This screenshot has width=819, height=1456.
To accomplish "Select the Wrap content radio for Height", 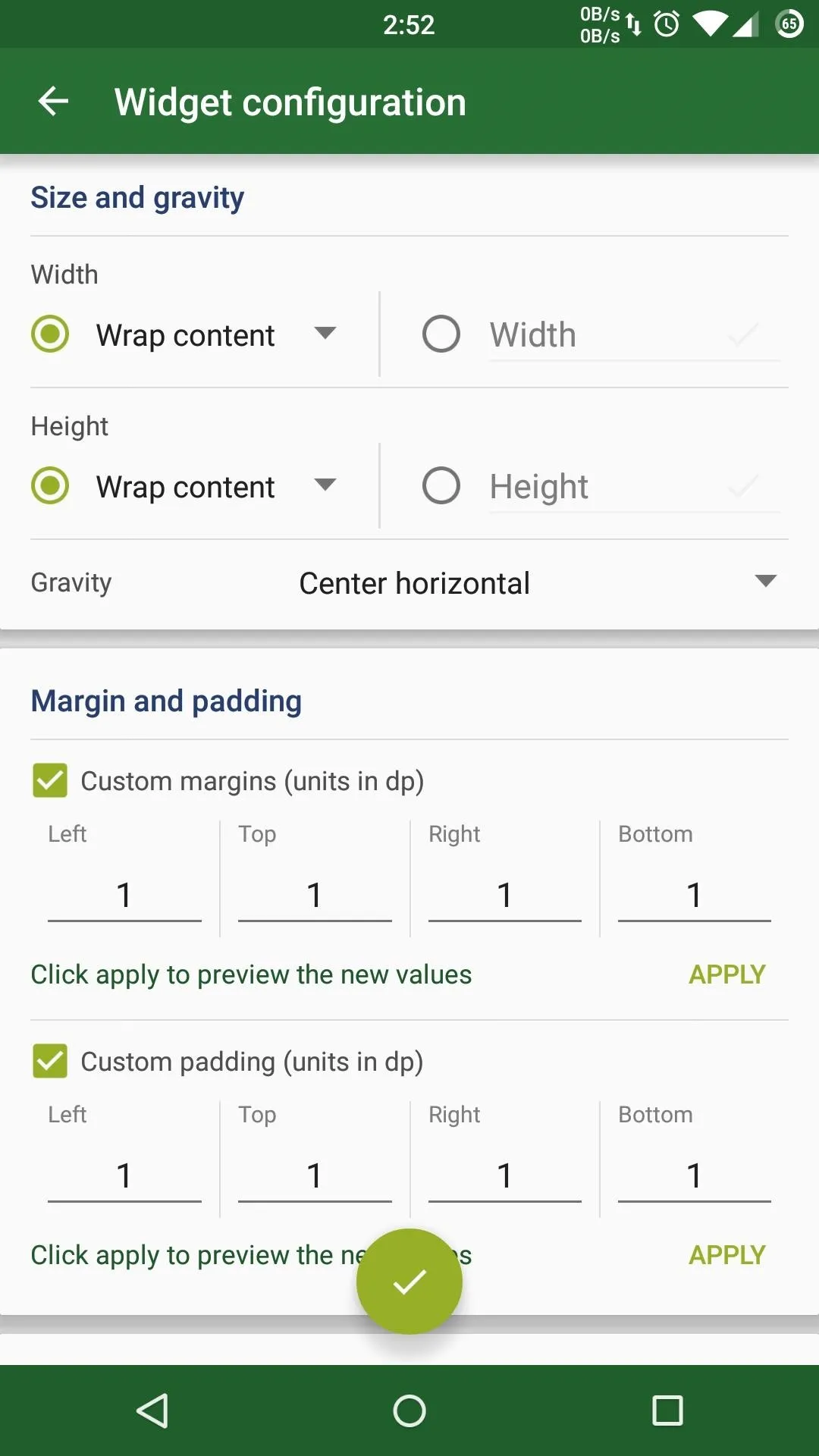I will [x=50, y=486].
